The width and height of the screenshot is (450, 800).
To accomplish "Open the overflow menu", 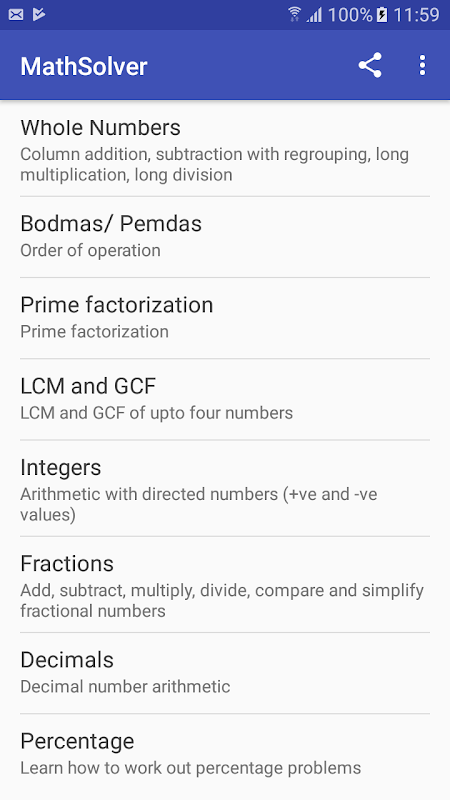I will (422, 65).
